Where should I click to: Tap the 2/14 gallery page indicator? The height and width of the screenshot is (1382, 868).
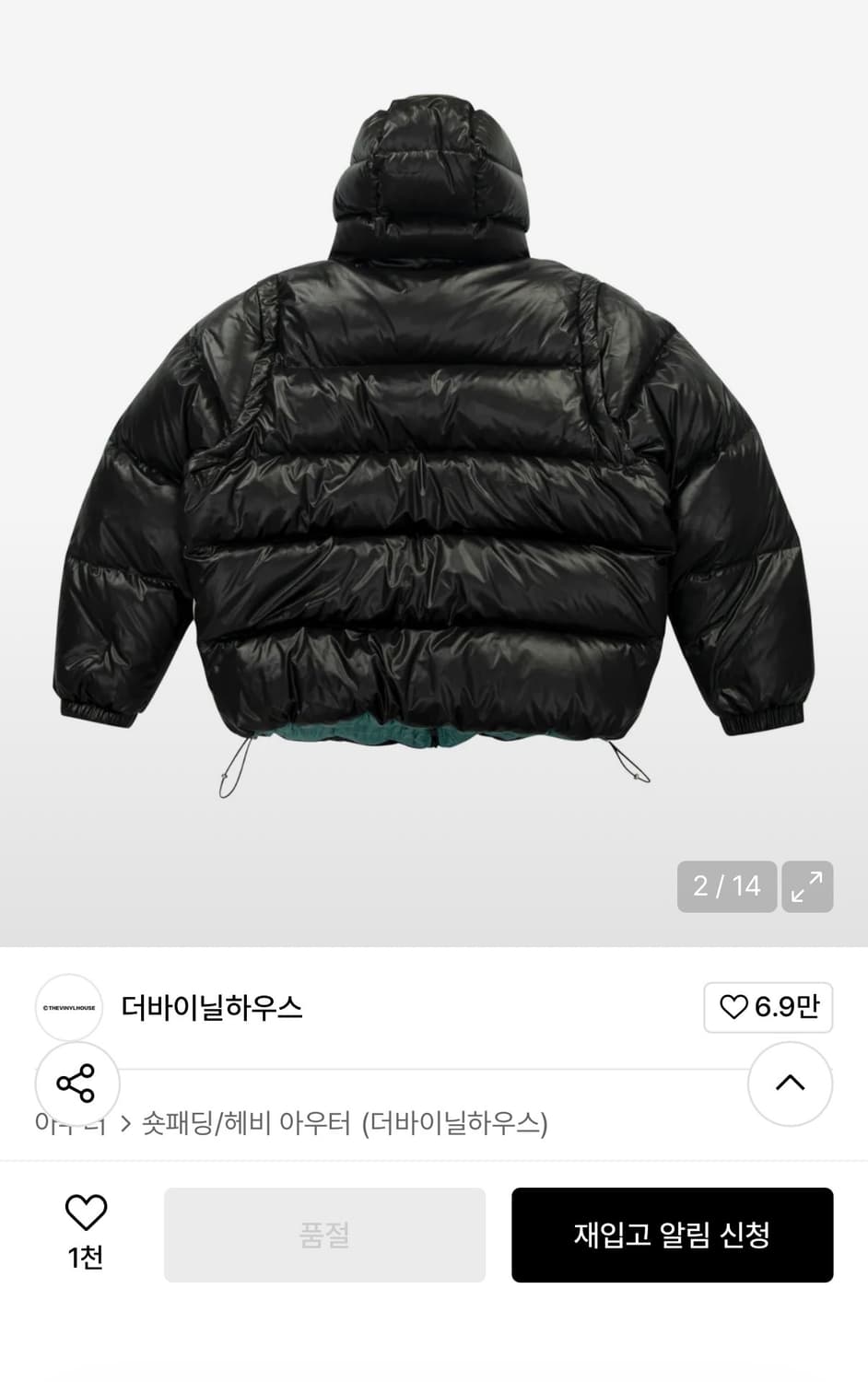(726, 886)
